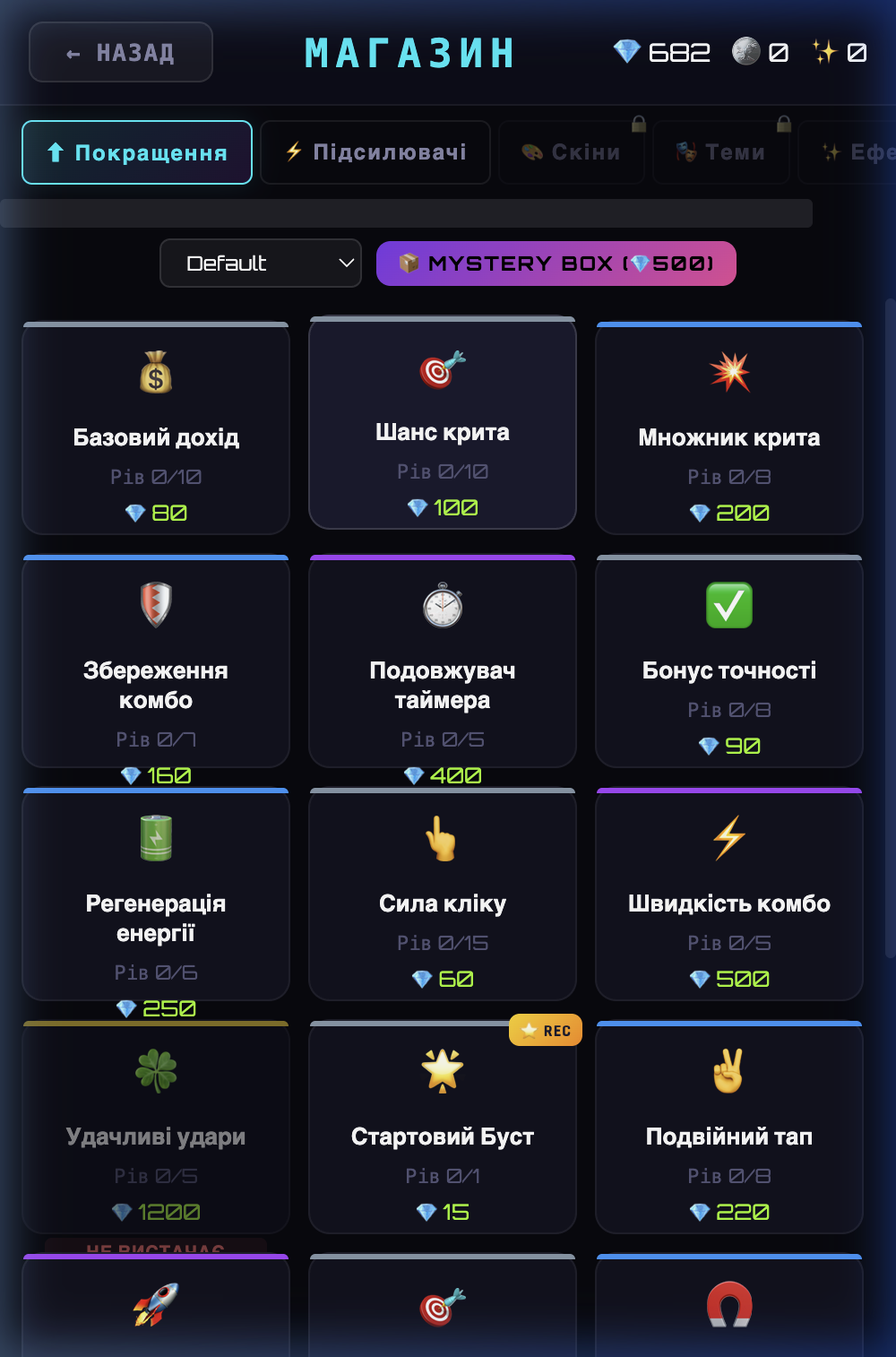Go back with the НАЗАД button
The image size is (896, 1357).
pyautogui.click(x=121, y=53)
